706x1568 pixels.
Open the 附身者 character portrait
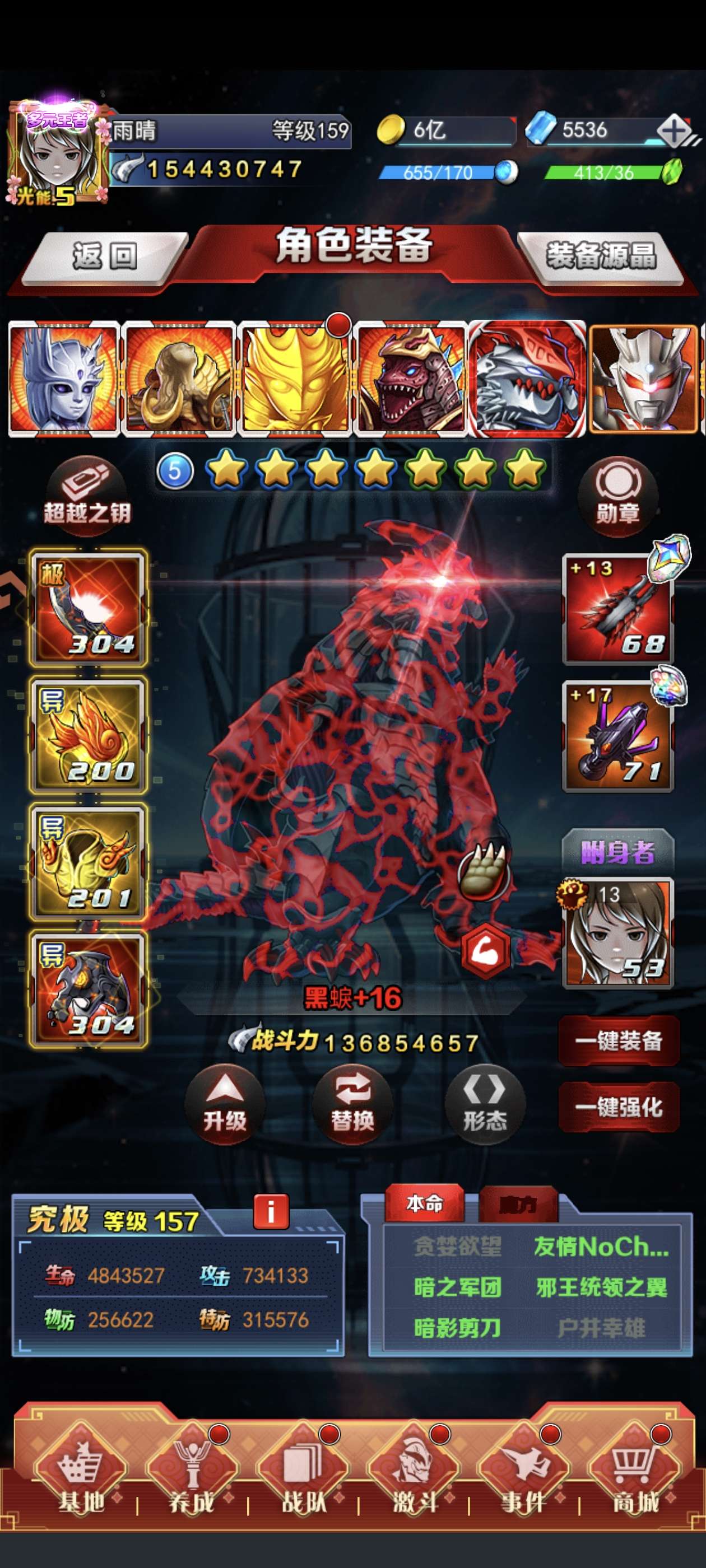617,932
